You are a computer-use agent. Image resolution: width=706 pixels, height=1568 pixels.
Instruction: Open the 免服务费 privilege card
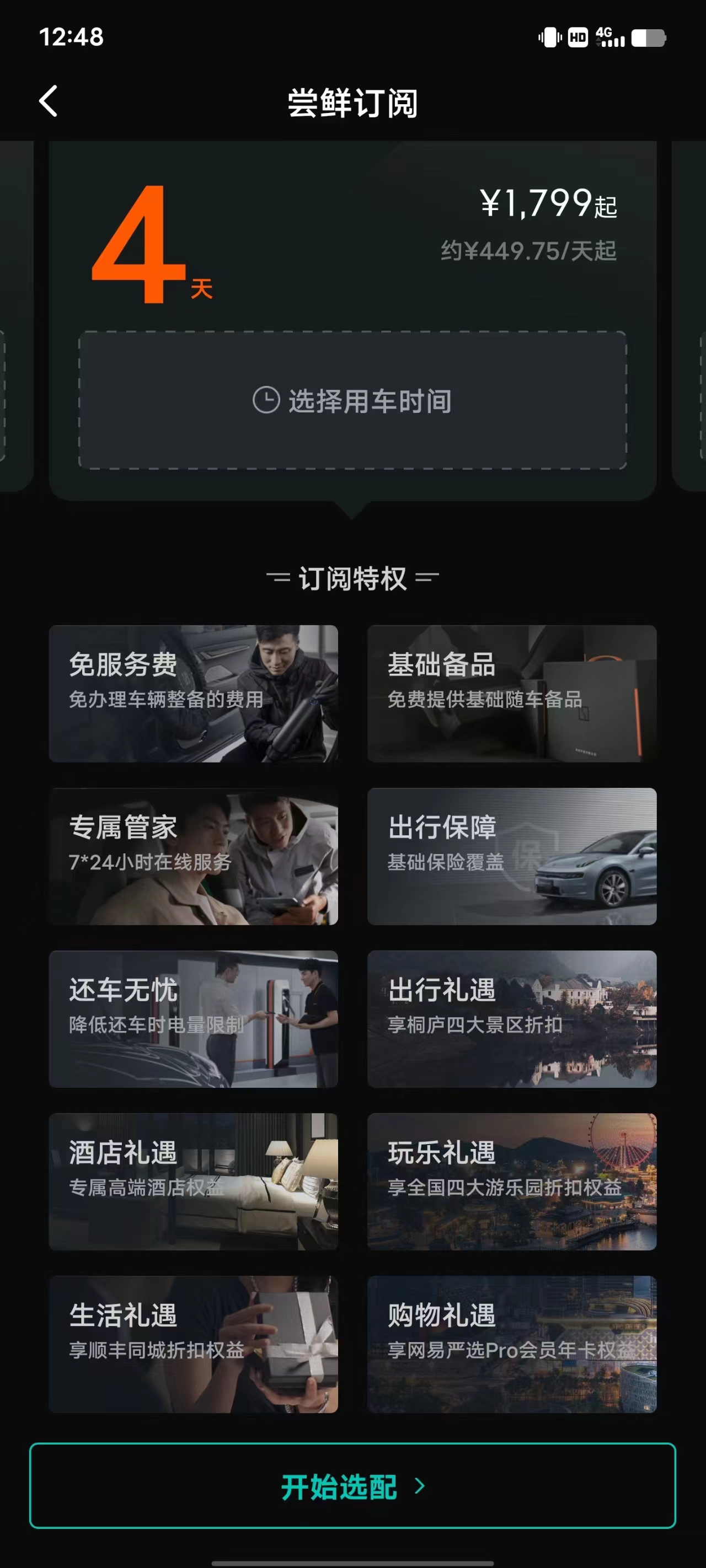193,693
